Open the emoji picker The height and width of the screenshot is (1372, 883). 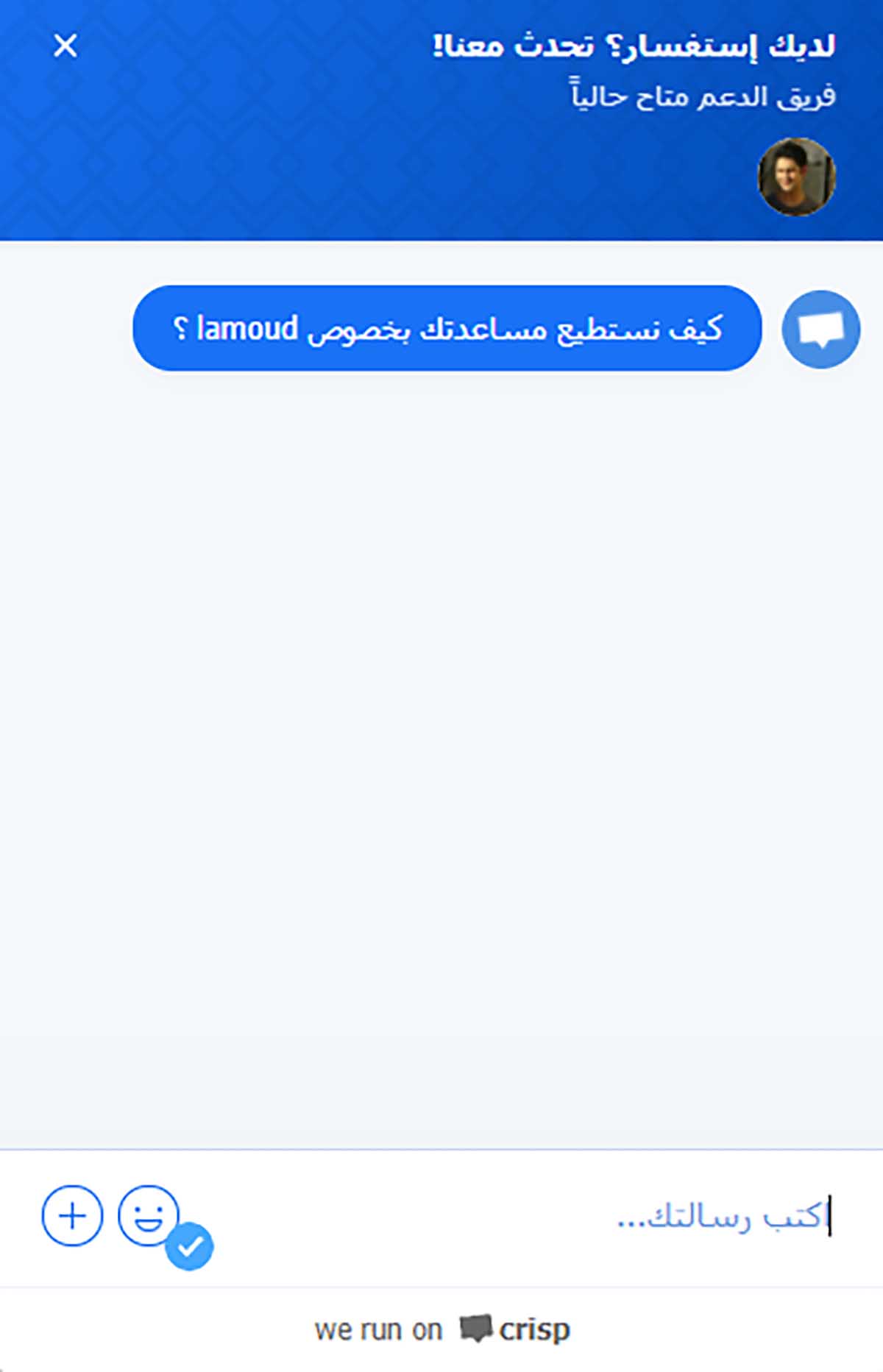pos(148,1215)
